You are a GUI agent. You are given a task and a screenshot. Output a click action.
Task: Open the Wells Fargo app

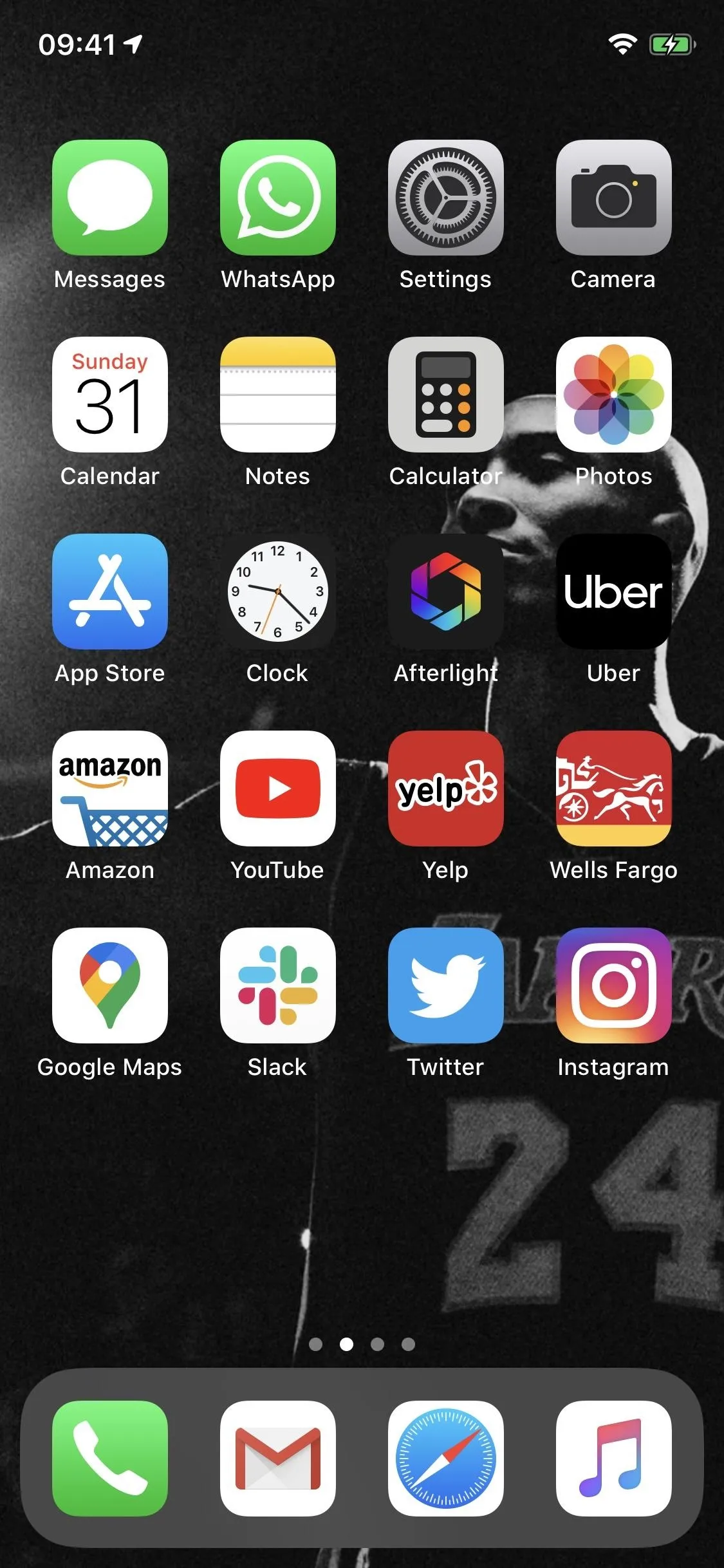[614, 789]
